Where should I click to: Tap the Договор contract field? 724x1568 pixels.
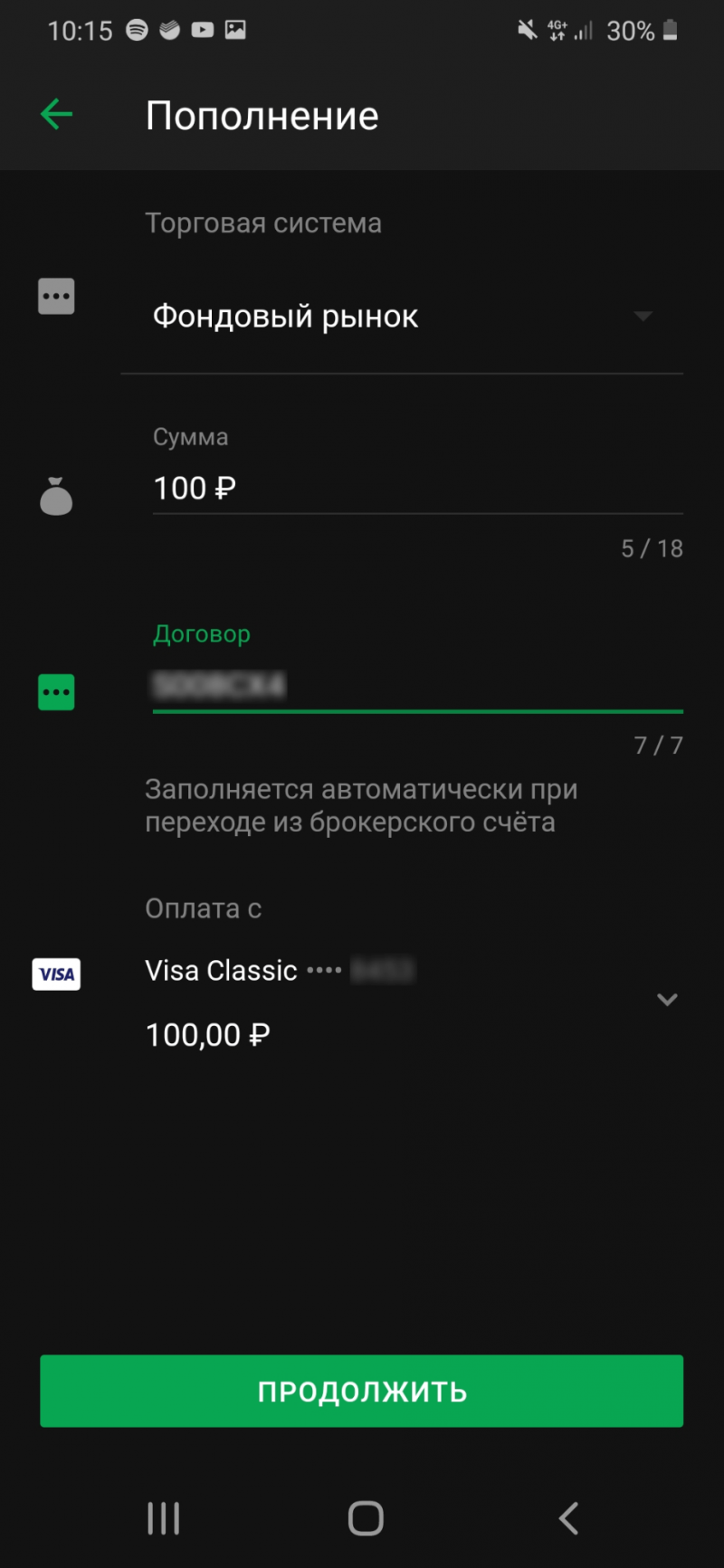click(x=417, y=686)
